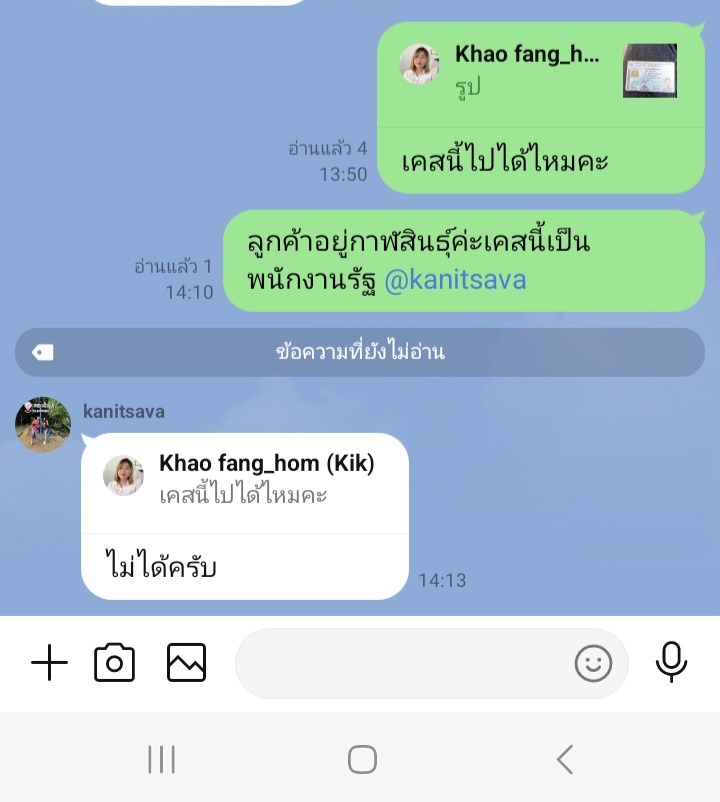Screen dimensions: 720x802
Task: Open recent apps from navigation bar
Action: tap(161, 759)
